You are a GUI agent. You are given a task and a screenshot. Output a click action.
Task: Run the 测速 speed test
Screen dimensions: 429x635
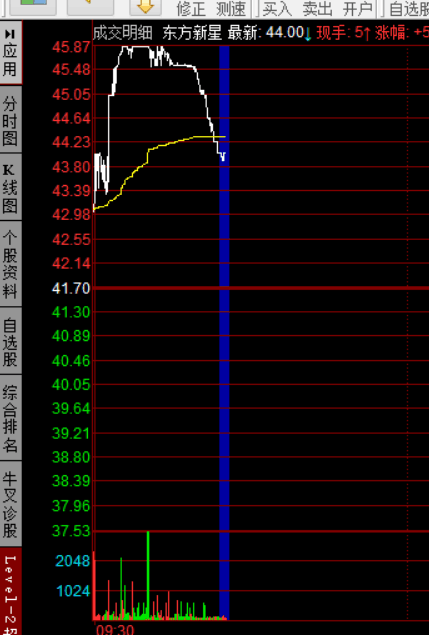click(231, 9)
